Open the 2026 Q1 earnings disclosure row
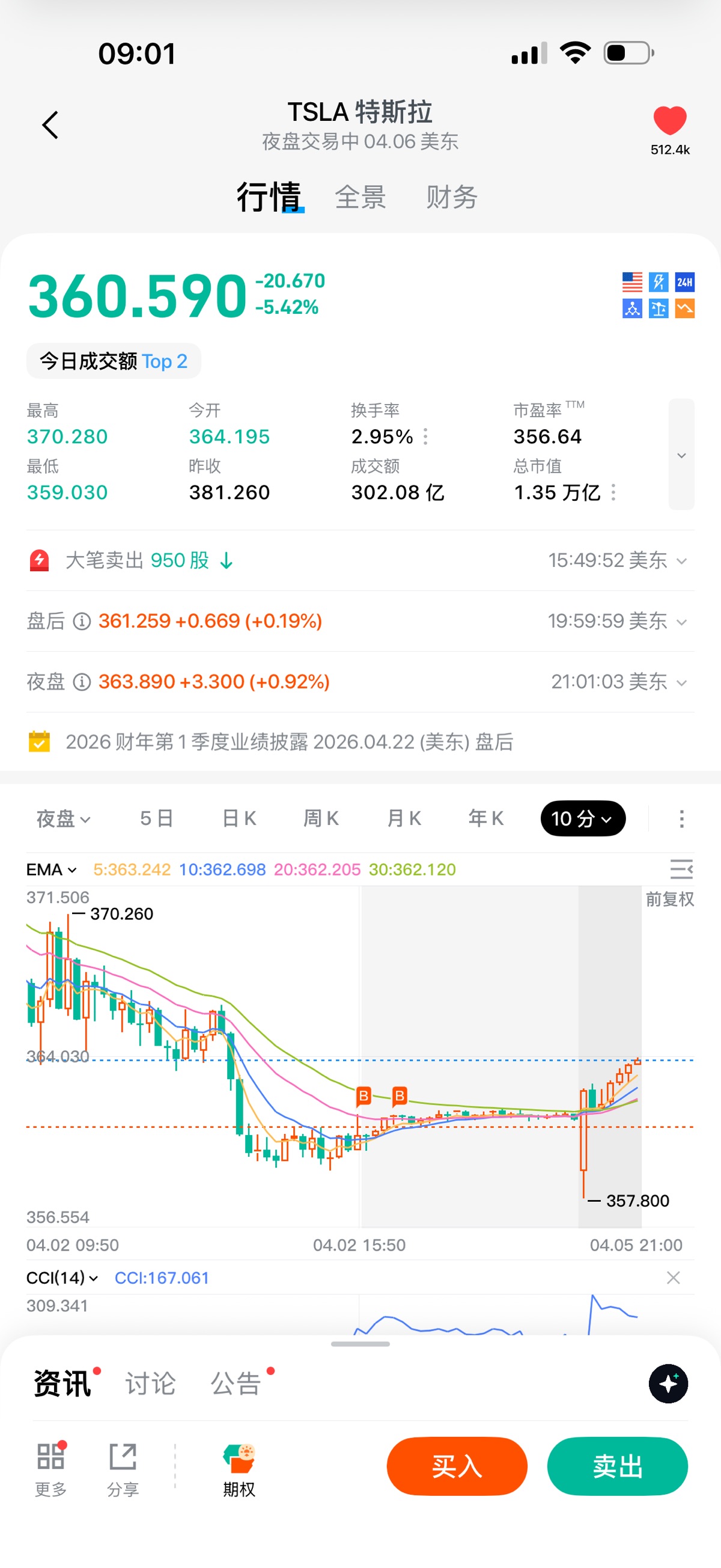The width and height of the screenshot is (721, 1568). click(290, 742)
